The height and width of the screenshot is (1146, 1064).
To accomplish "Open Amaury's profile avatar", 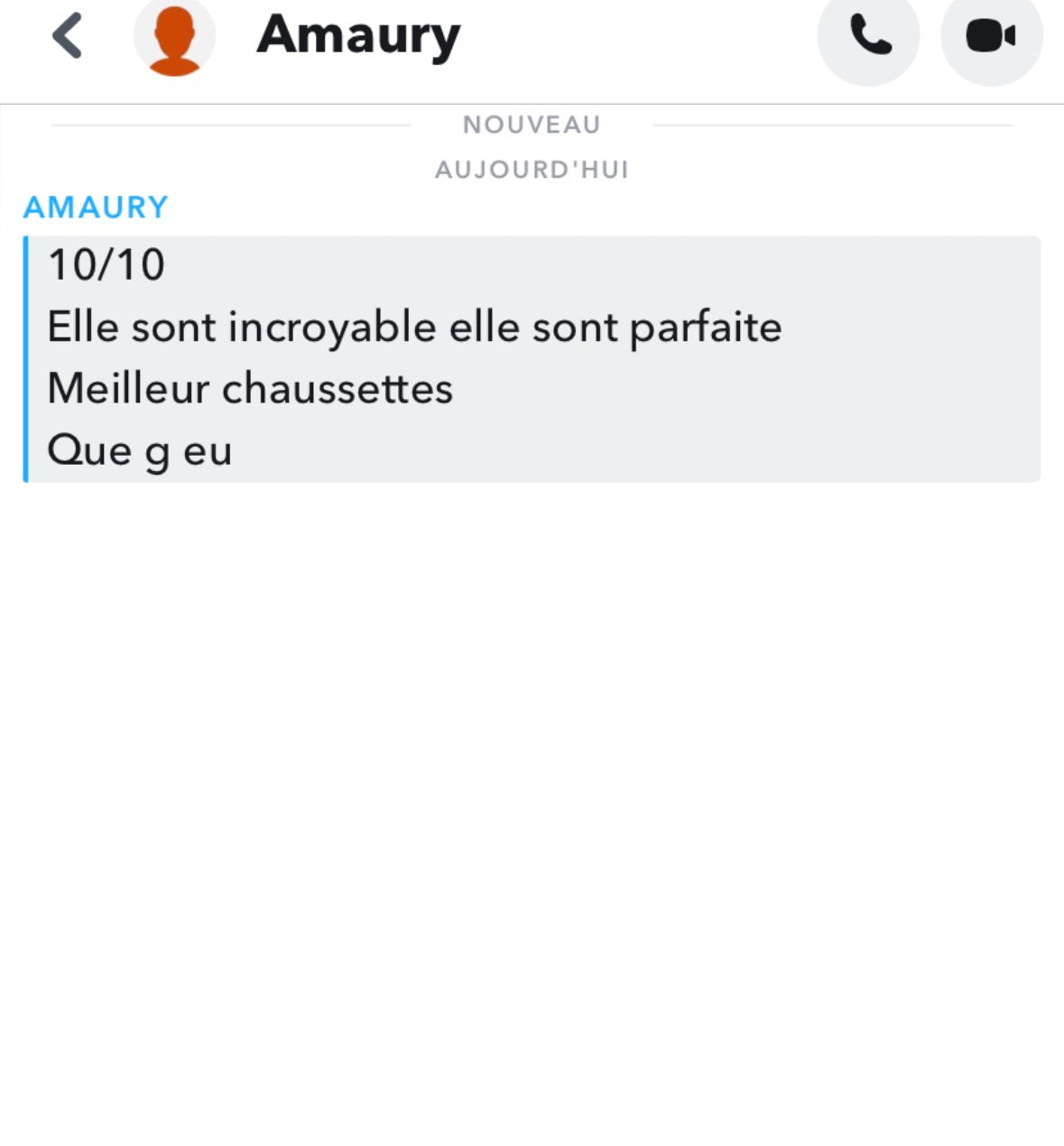I will (x=174, y=38).
